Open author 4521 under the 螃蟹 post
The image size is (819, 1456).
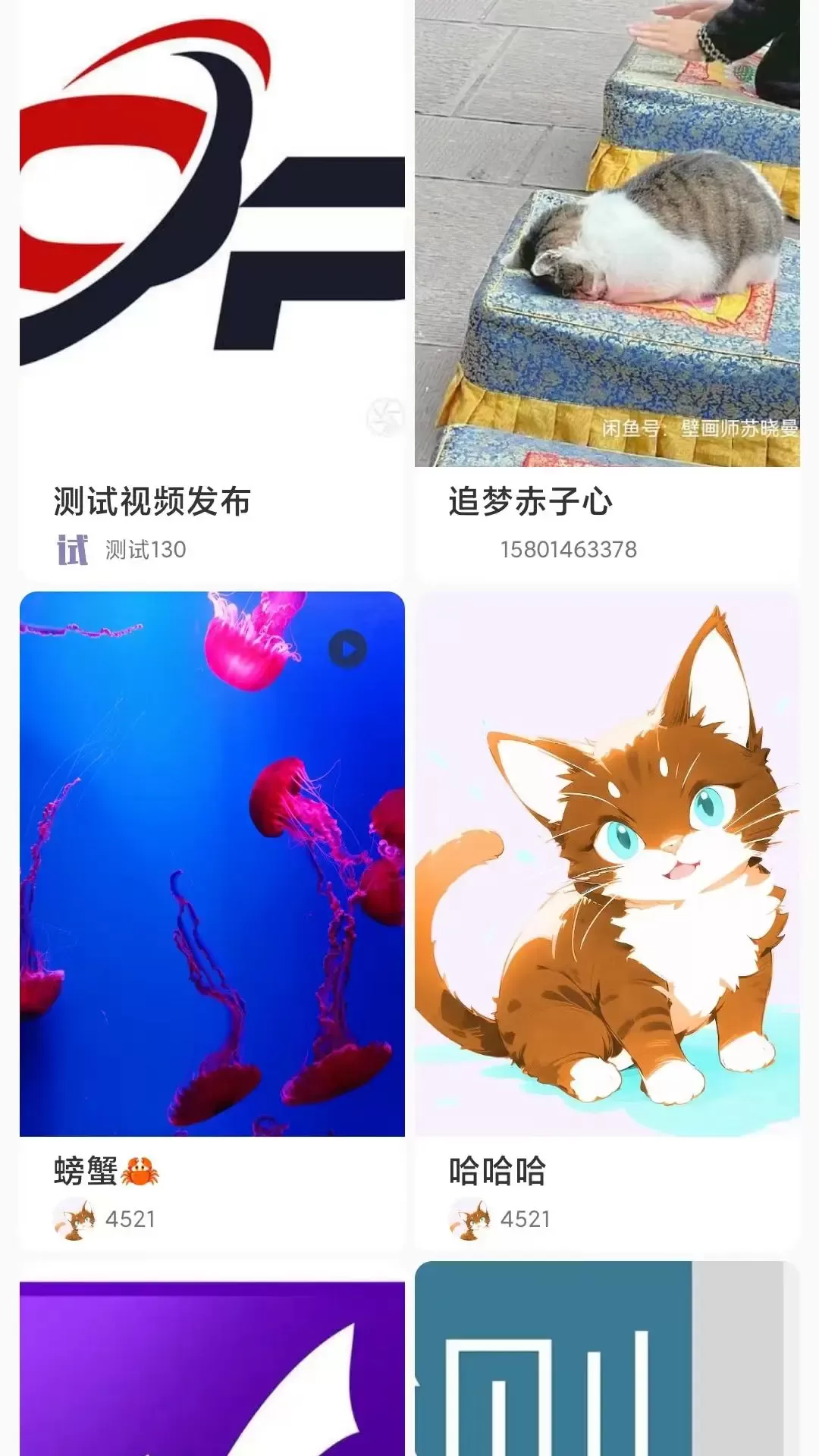click(x=106, y=1219)
